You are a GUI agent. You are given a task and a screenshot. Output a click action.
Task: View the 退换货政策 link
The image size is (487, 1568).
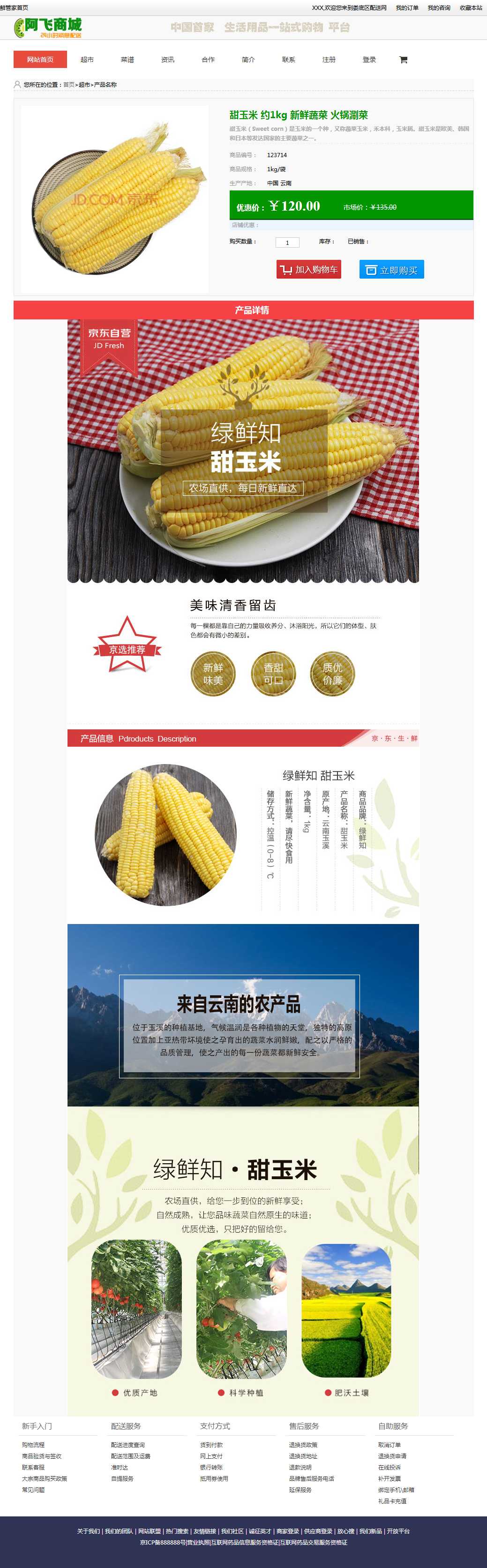click(x=303, y=1445)
